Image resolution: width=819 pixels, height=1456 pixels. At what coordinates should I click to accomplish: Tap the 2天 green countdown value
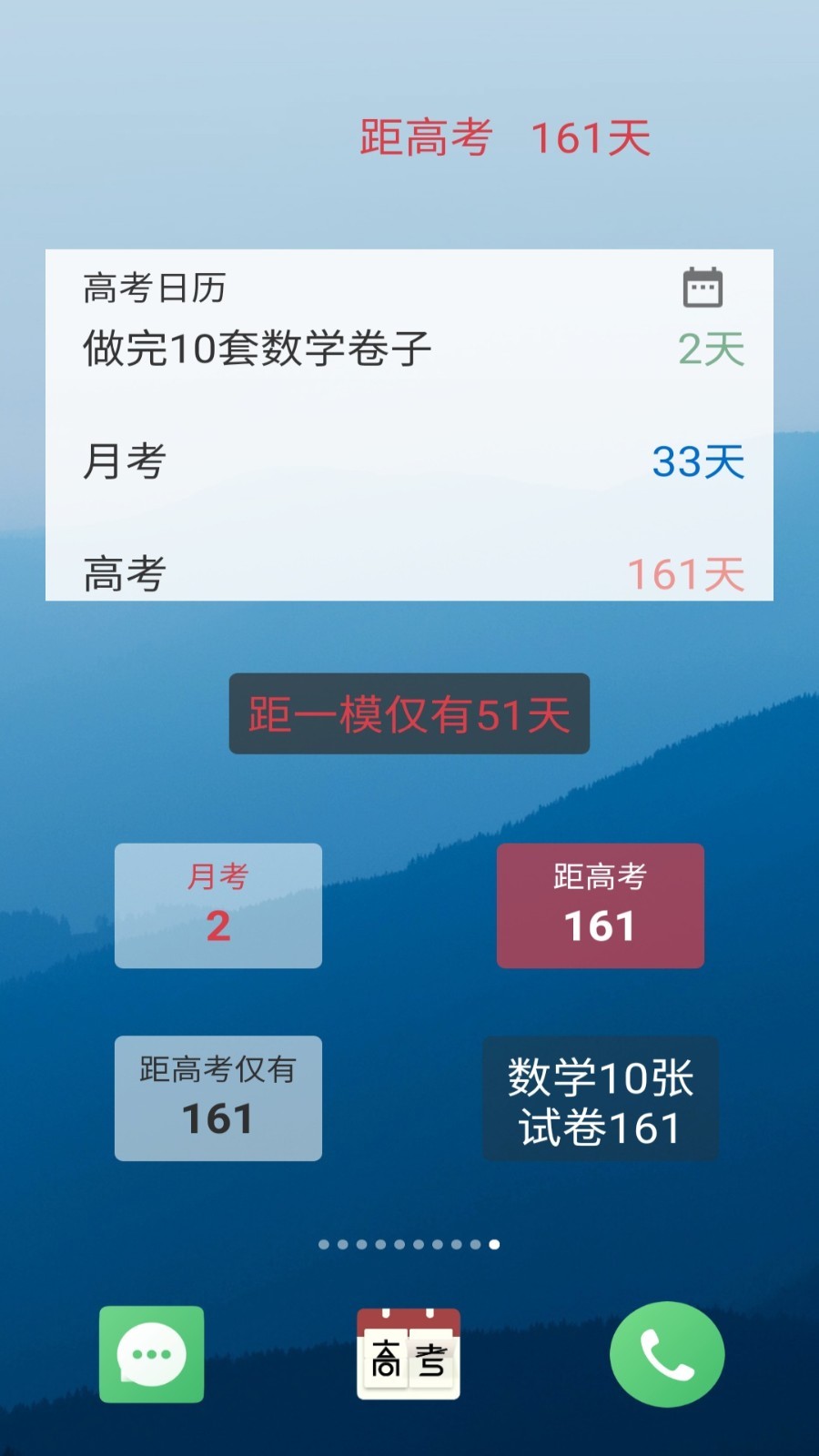click(x=712, y=346)
